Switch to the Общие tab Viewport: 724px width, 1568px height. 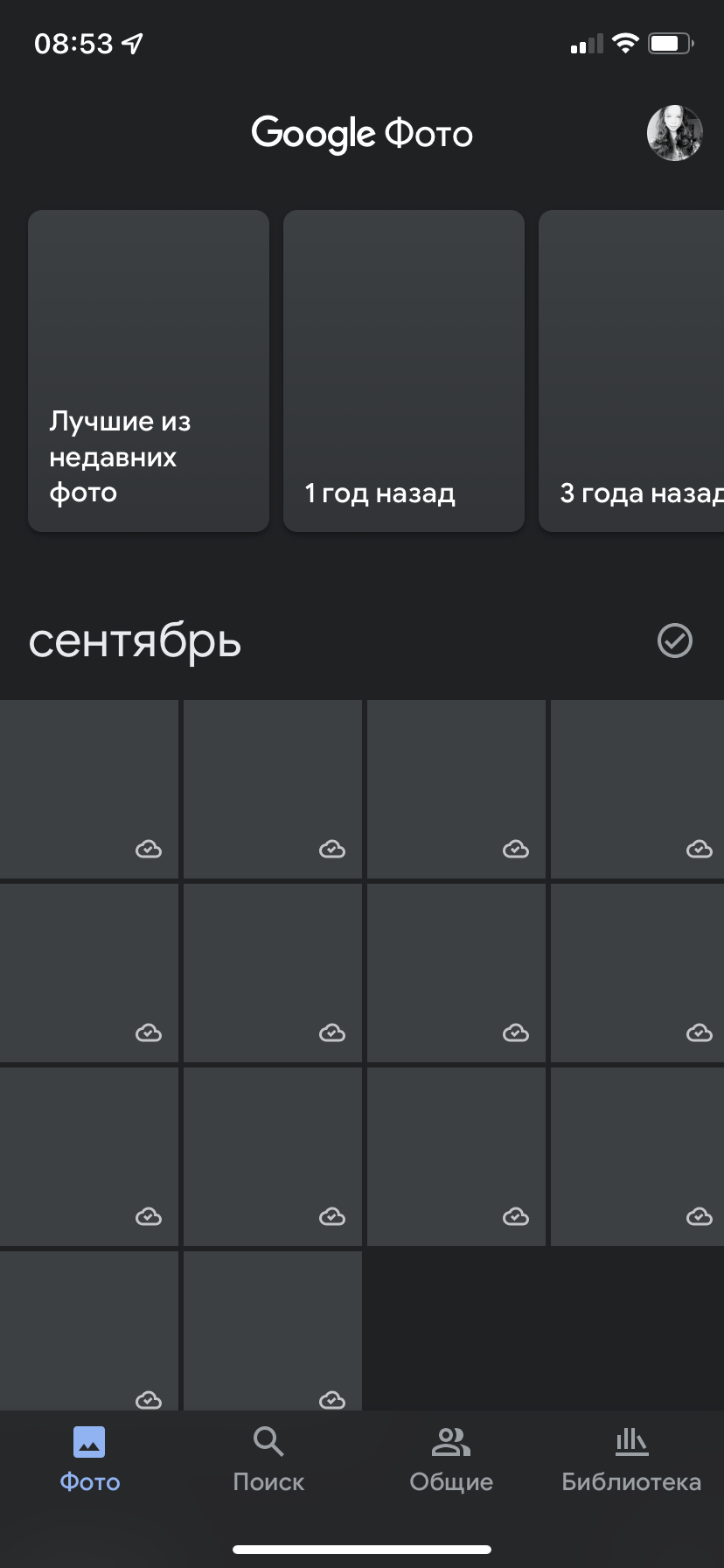click(x=451, y=1460)
